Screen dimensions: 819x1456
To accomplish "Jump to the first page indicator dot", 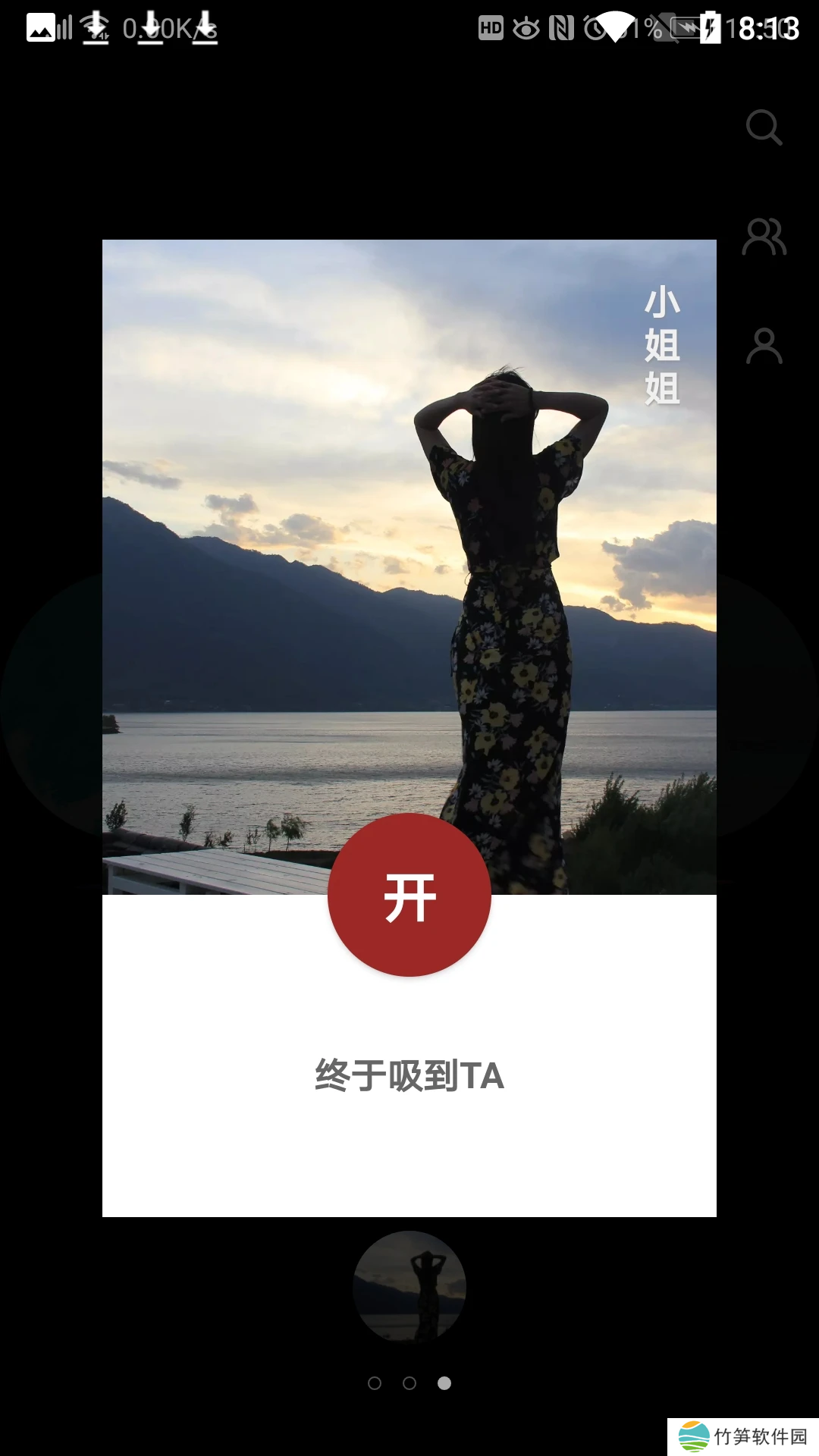I will (x=374, y=1383).
